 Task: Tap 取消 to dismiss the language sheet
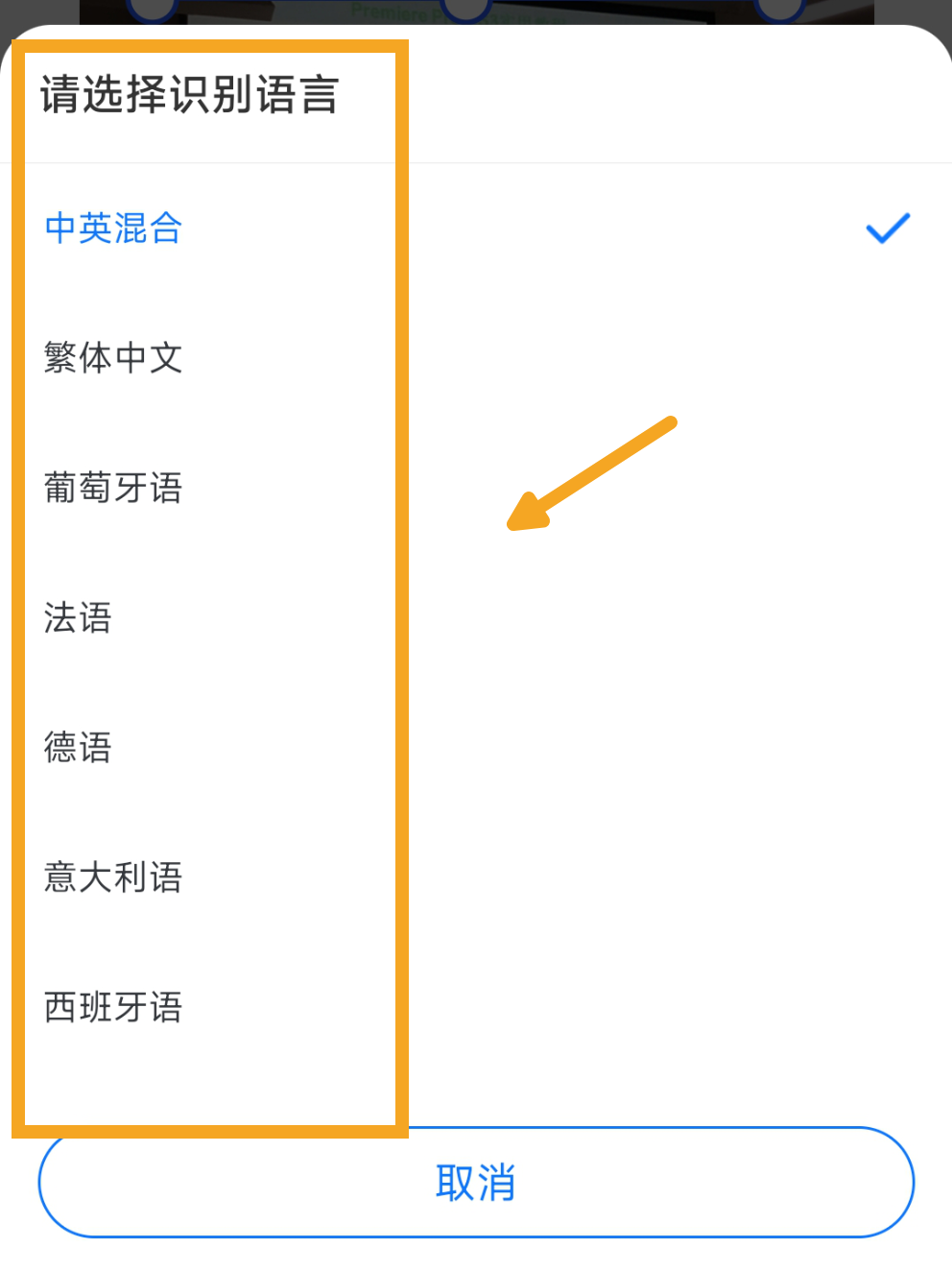tap(476, 1183)
